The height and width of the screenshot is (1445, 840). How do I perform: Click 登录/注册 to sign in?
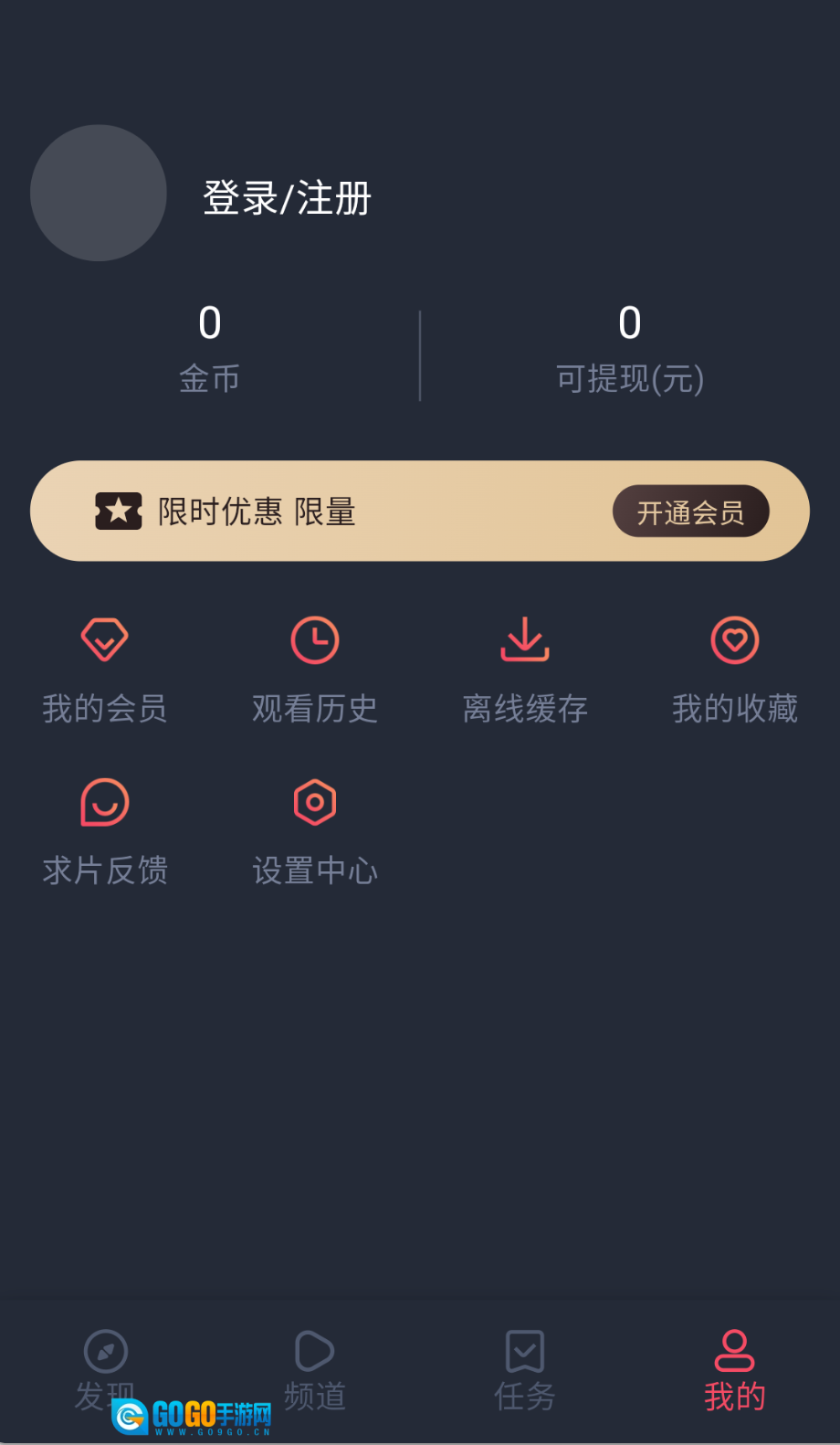(x=286, y=197)
